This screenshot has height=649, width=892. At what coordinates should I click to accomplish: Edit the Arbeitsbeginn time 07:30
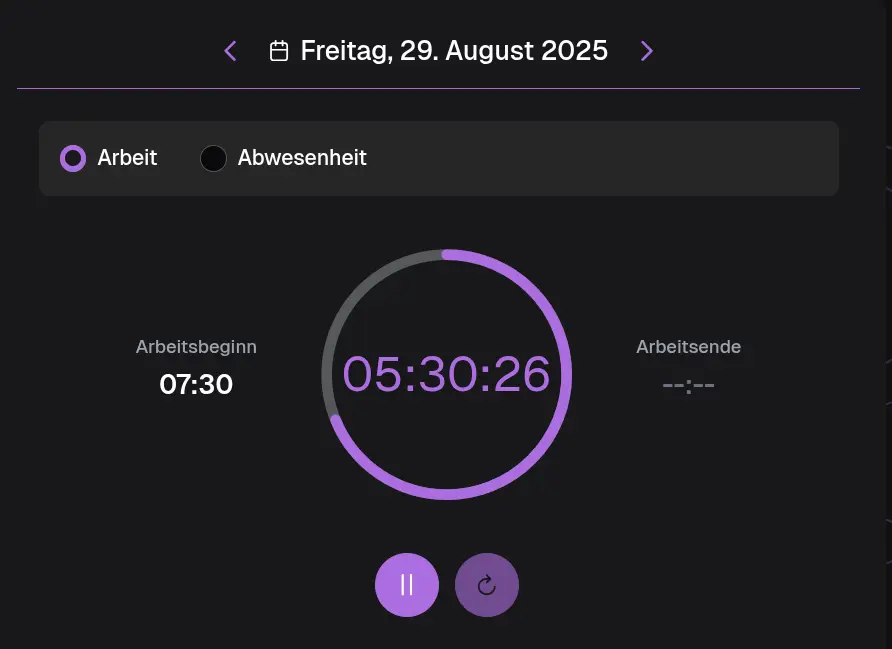pyautogui.click(x=196, y=384)
